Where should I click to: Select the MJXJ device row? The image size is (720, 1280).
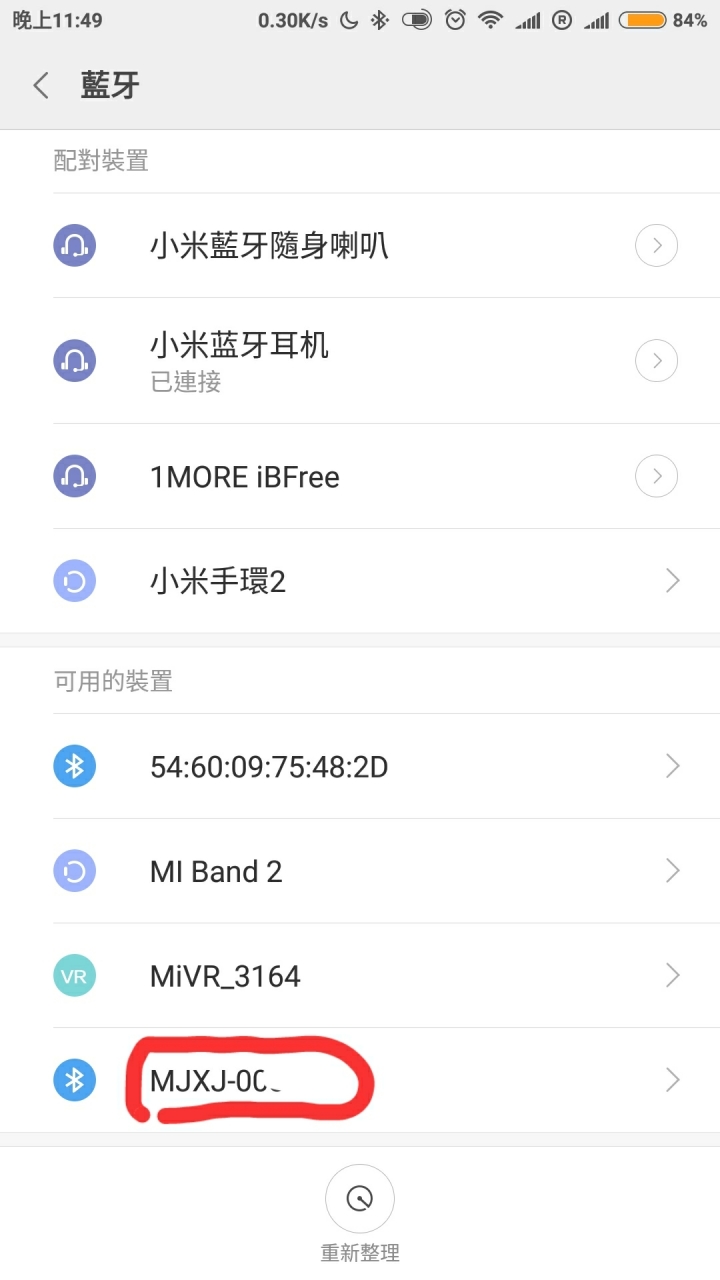tap(360, 1080)
